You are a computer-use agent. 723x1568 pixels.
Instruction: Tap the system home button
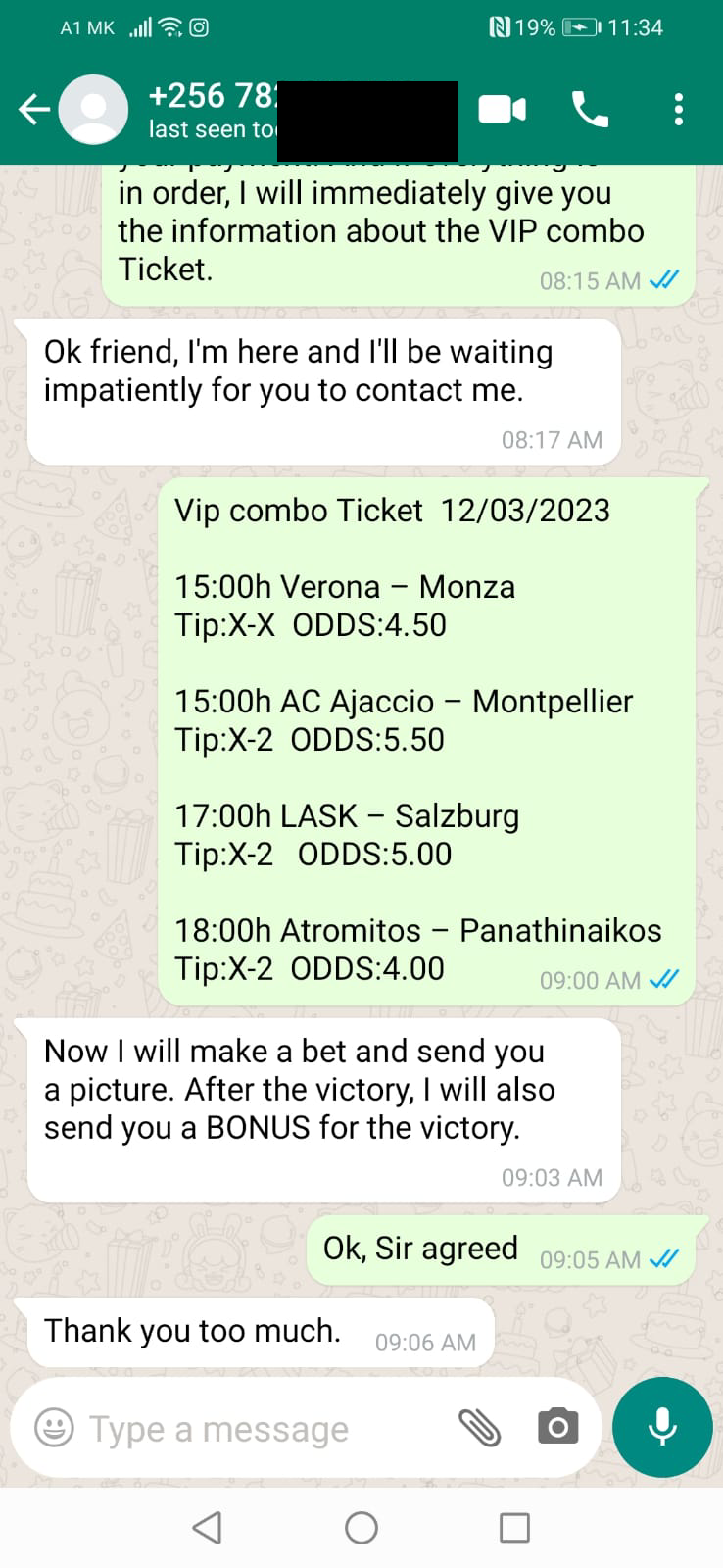coord(361,1527)
